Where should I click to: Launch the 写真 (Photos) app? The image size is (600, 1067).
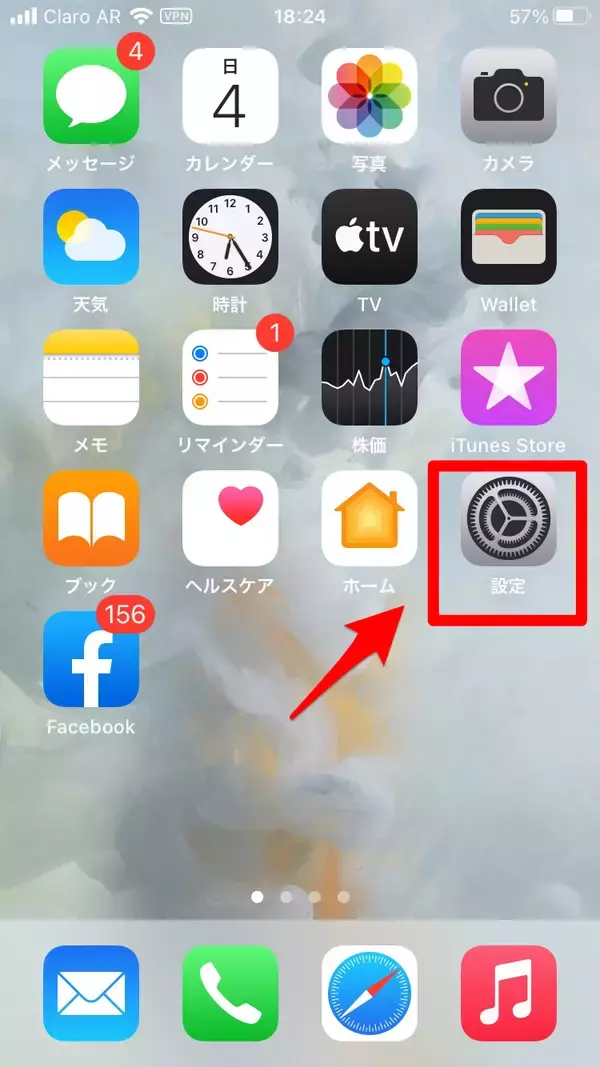pos(369,97)
